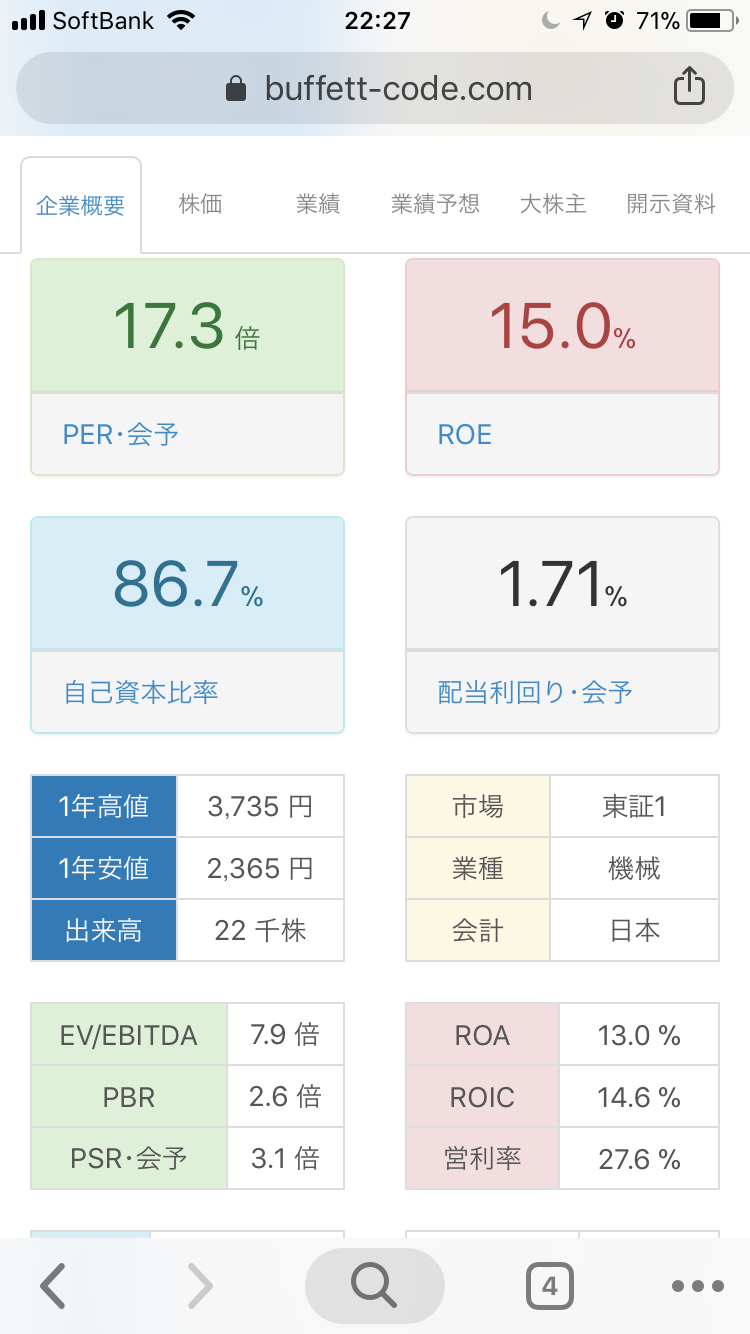Tap the padlock icon beside buffett-code.com

point(237,88)
